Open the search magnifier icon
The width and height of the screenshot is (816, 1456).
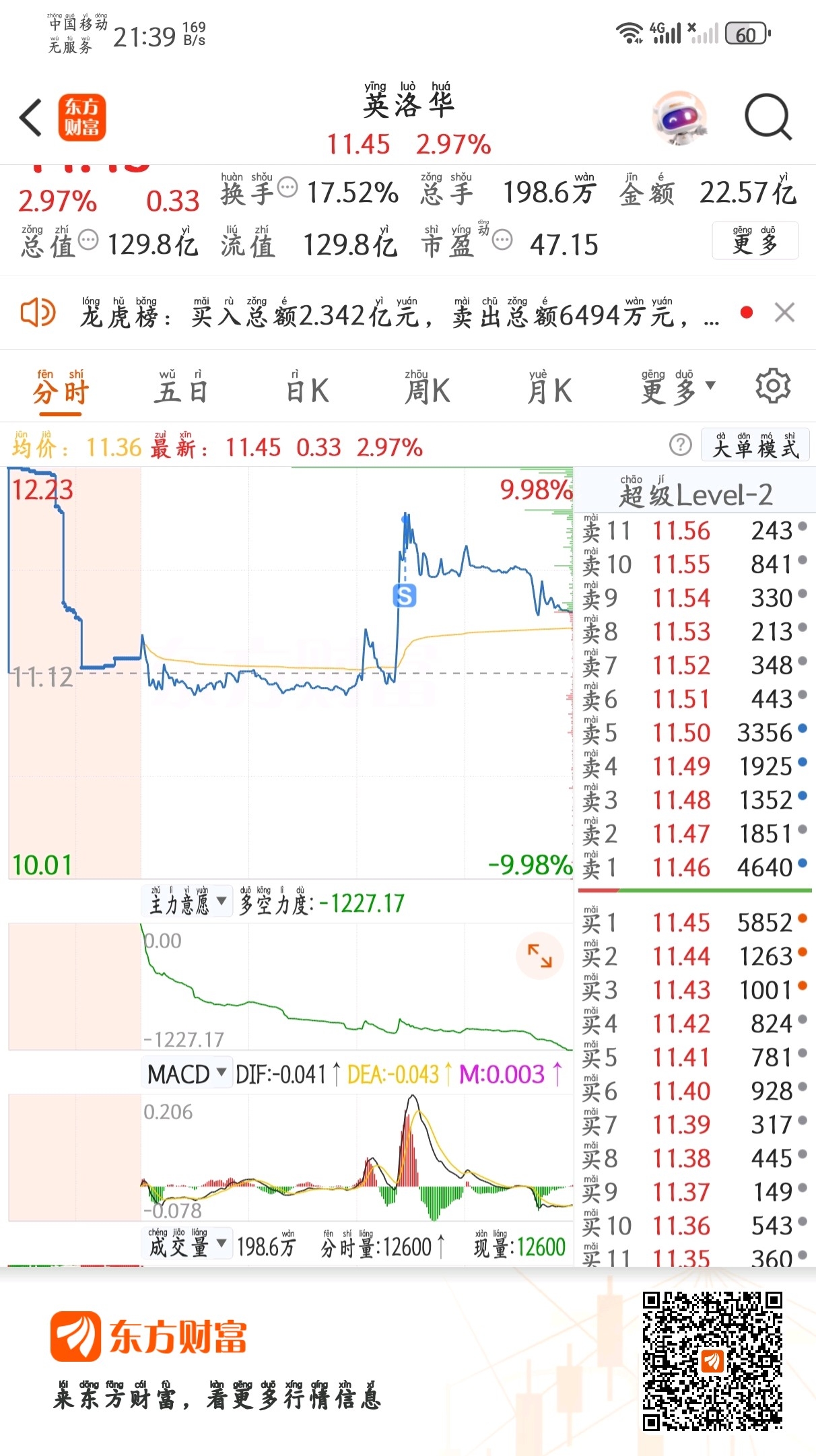[768, 117]
